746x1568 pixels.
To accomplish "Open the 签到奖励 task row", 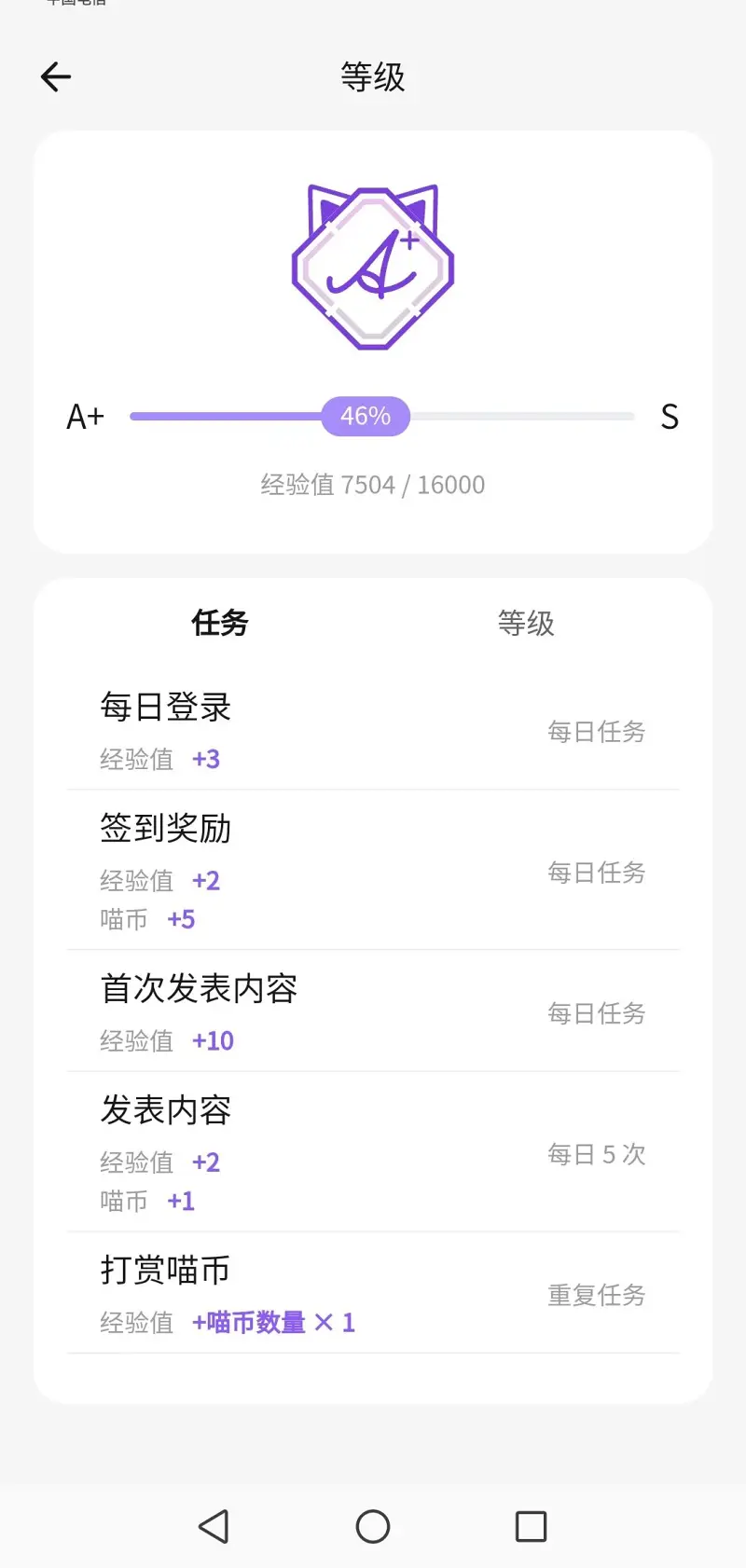I will 373,872.
